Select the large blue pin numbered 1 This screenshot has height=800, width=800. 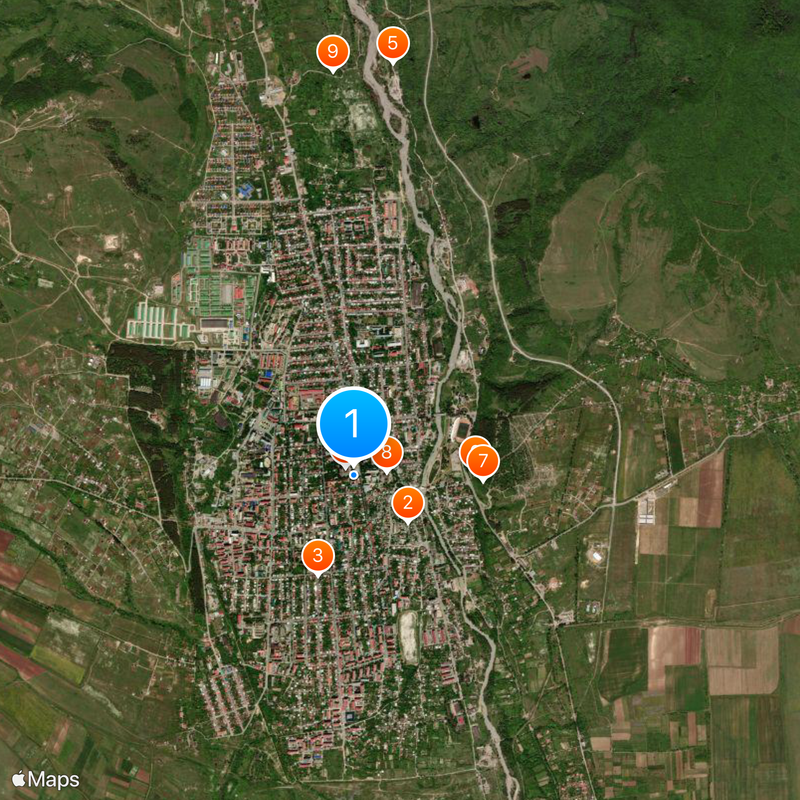[x=353, y=423]
